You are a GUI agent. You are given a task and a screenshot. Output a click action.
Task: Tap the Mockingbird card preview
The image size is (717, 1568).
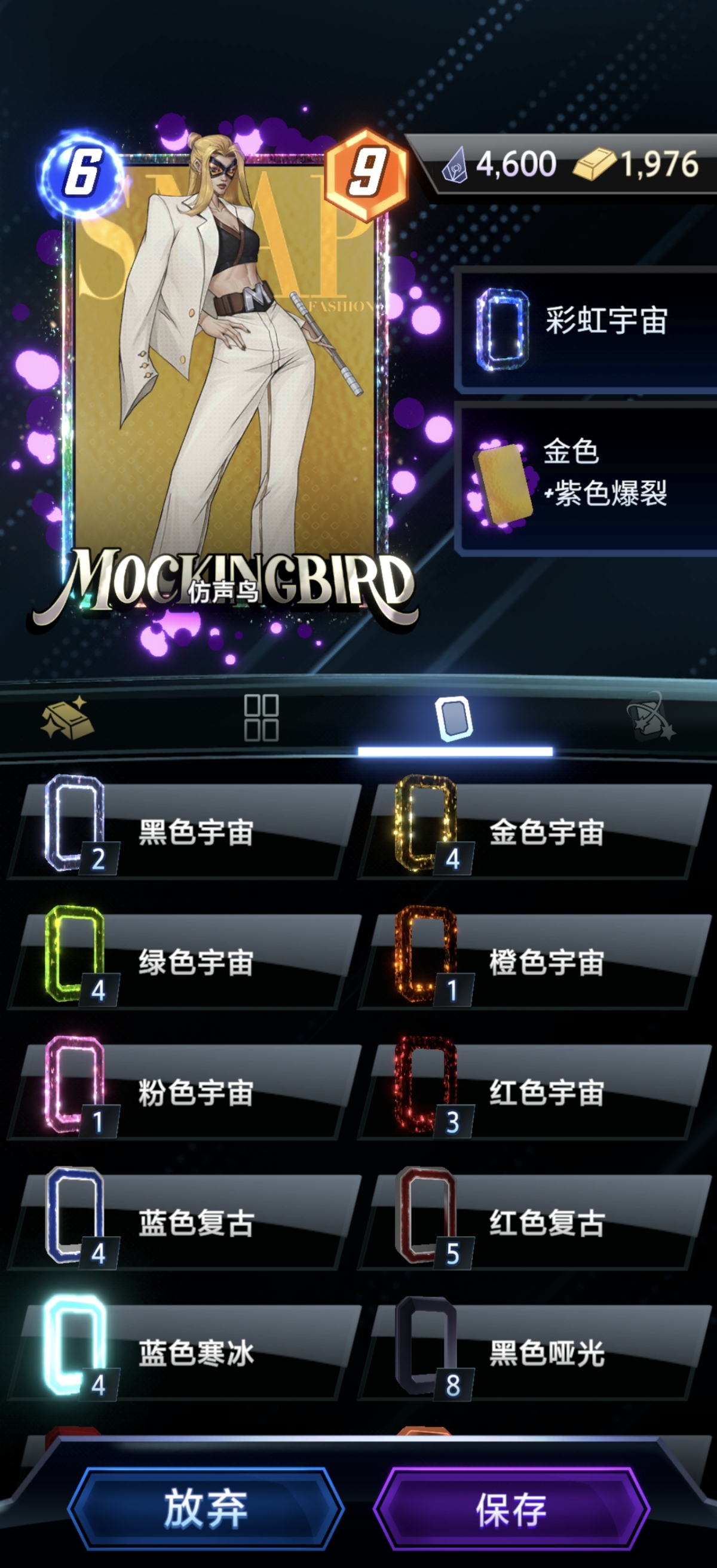225,378
